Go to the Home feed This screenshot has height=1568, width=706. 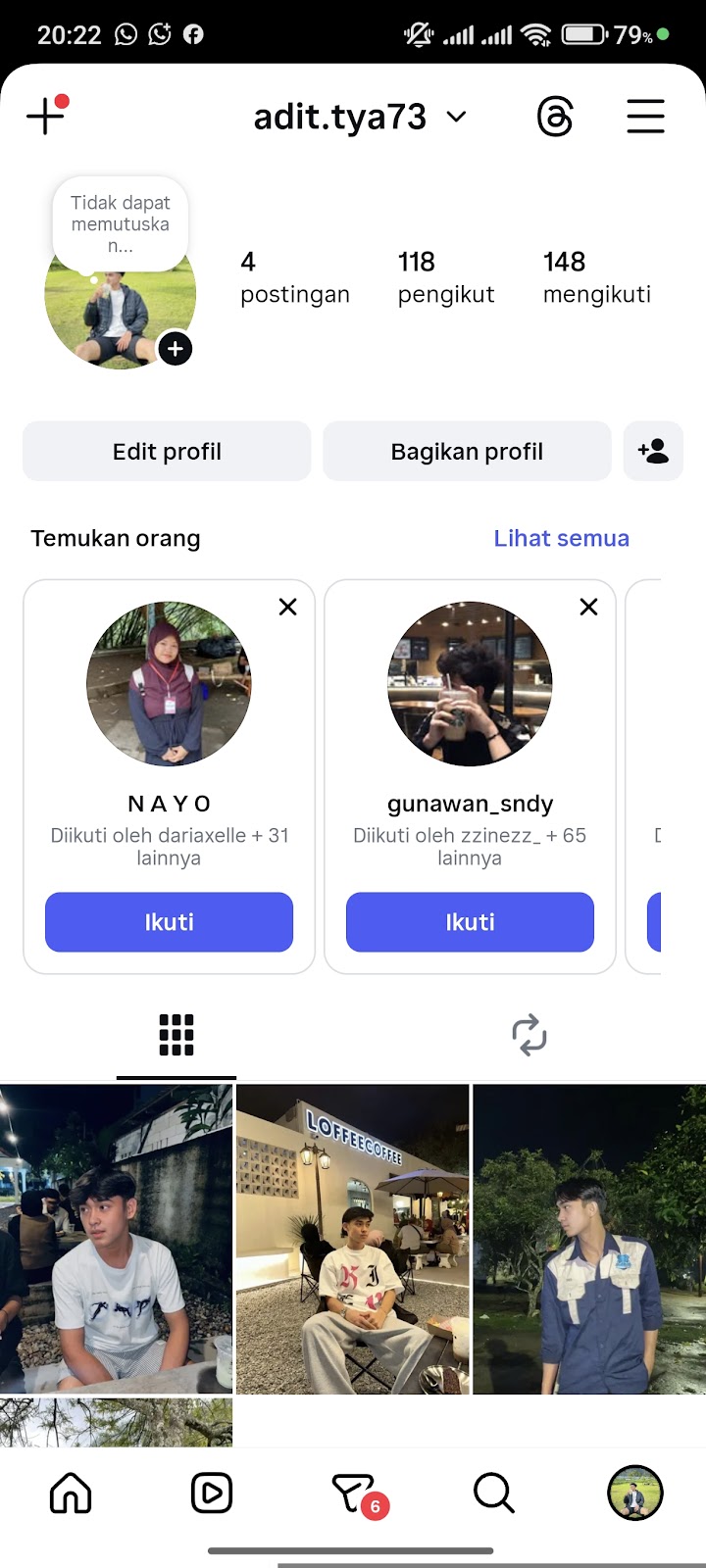pyautogui.click(x=71, y=1494)
